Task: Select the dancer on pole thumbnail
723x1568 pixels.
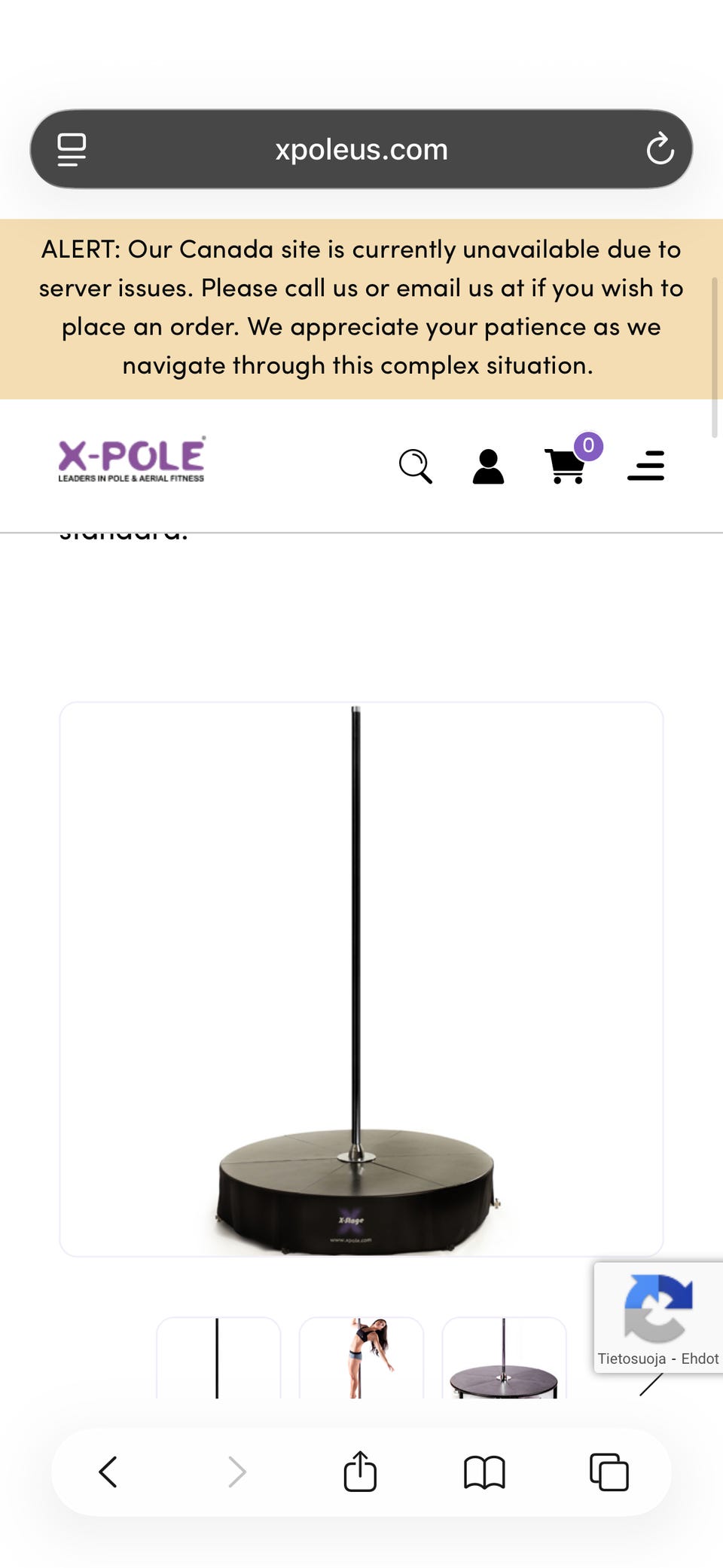Action: pos(361,1358)
